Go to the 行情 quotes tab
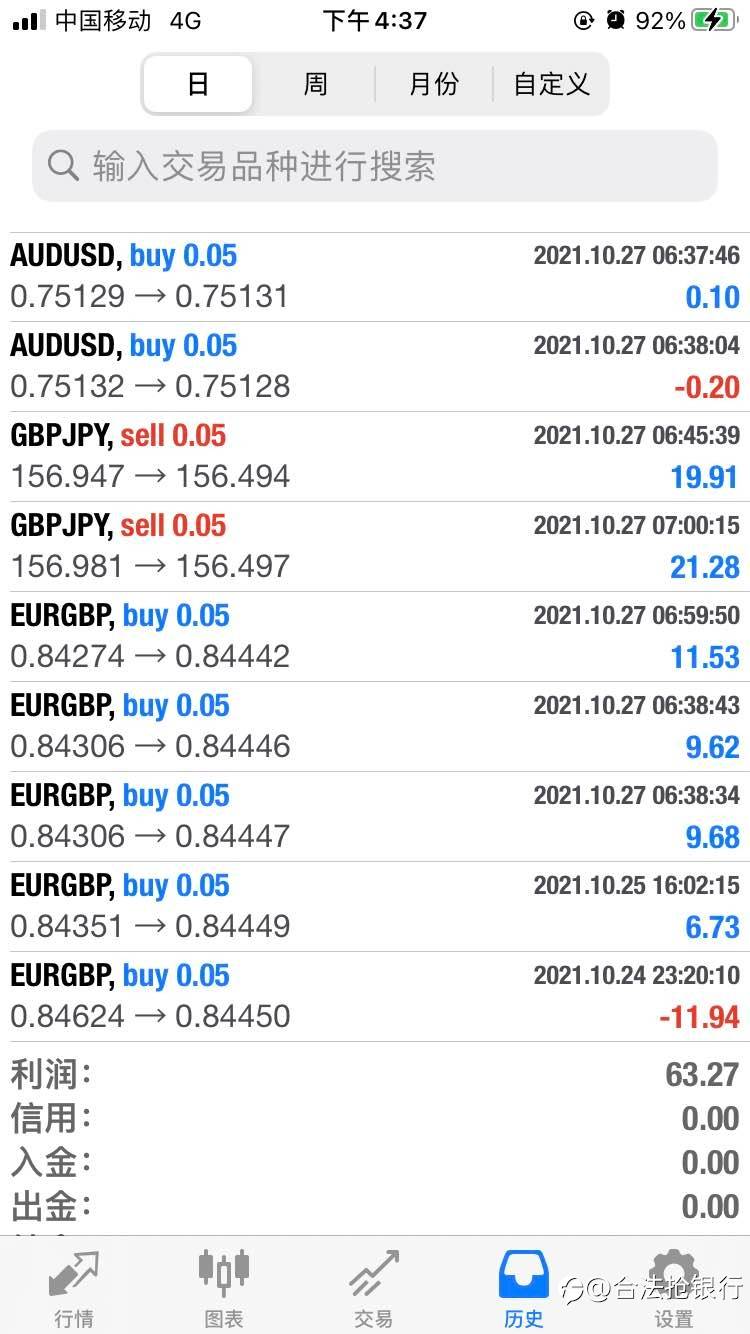Image resolution: width=750 pixels, height=1334 pixels. (74, 1287)
